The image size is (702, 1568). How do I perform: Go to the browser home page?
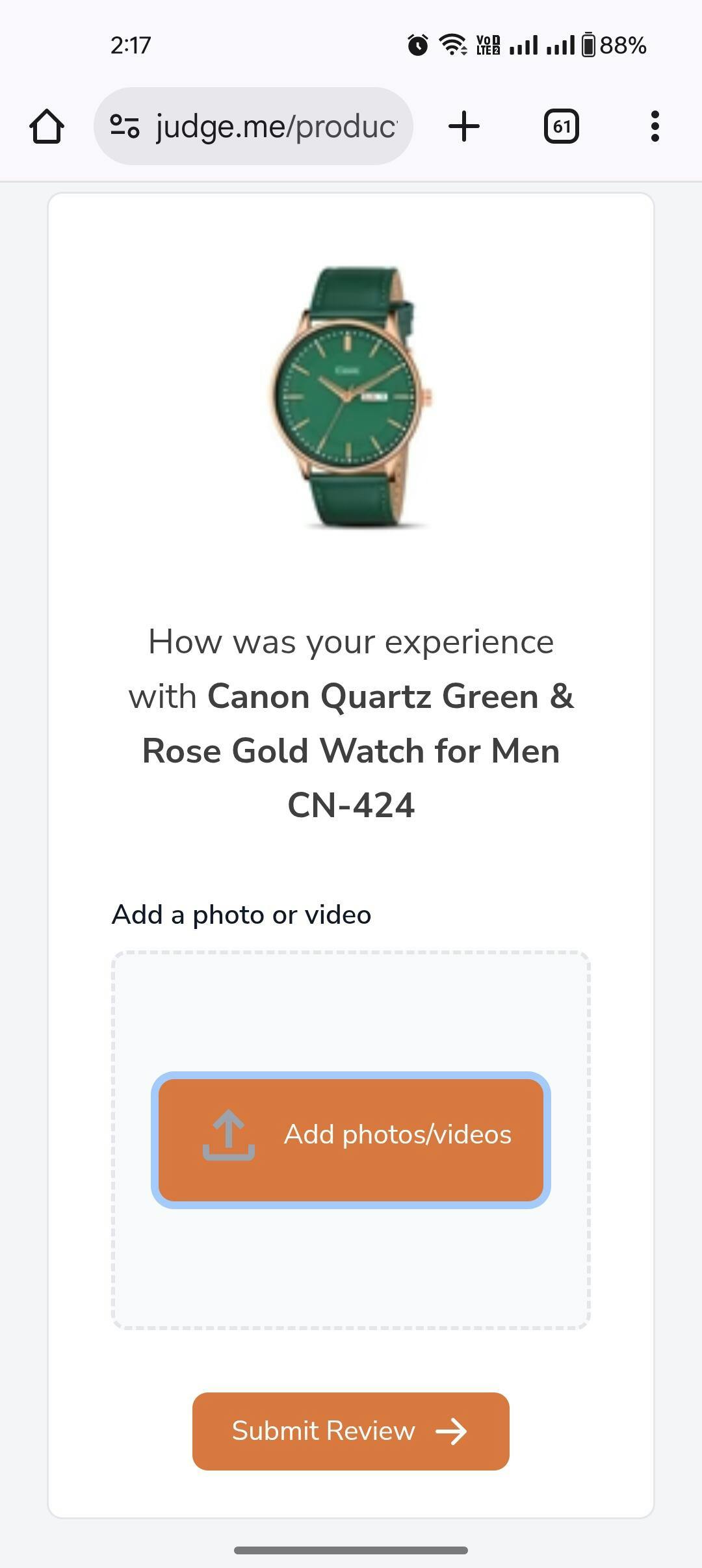[47, 126]
